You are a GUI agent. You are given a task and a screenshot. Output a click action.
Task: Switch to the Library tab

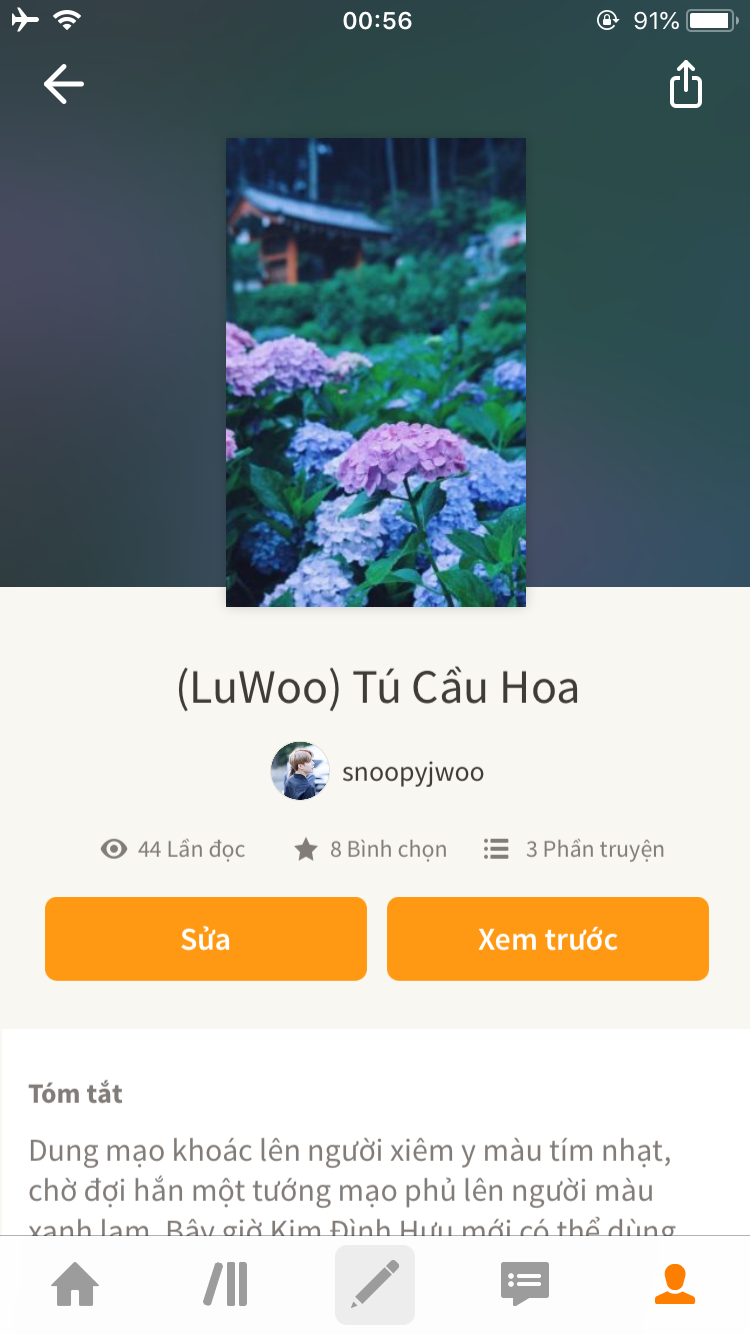(x=226, y=1284)
